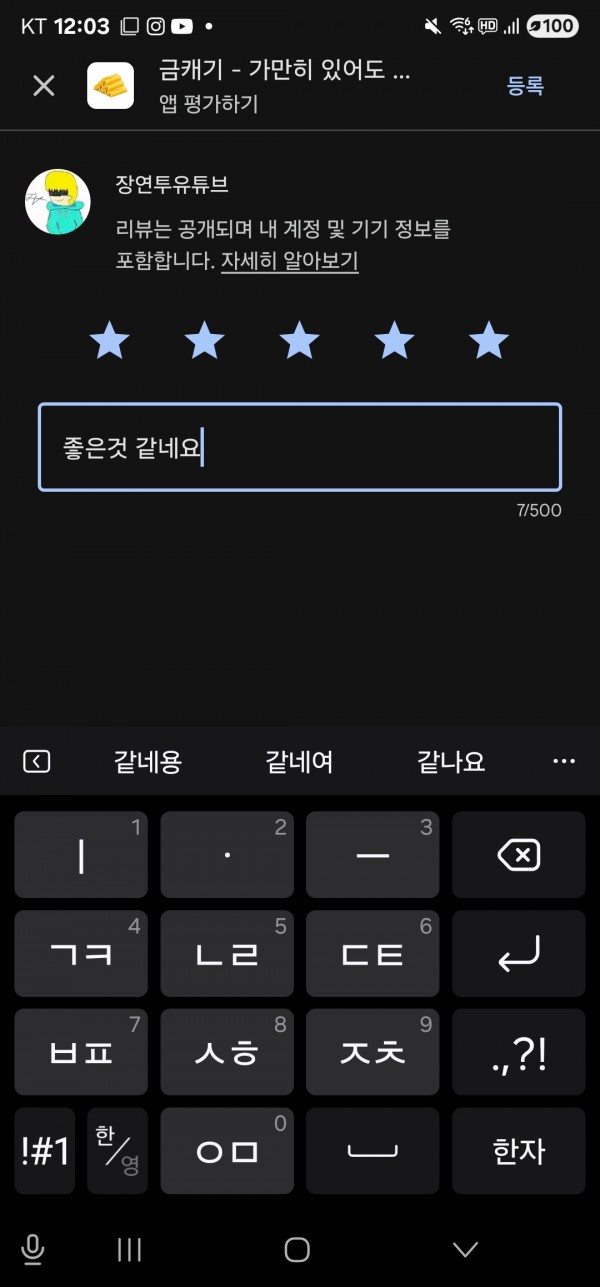Select the first star rating
This screenshot has height=1287, width=600.
(x=110, y=341)
